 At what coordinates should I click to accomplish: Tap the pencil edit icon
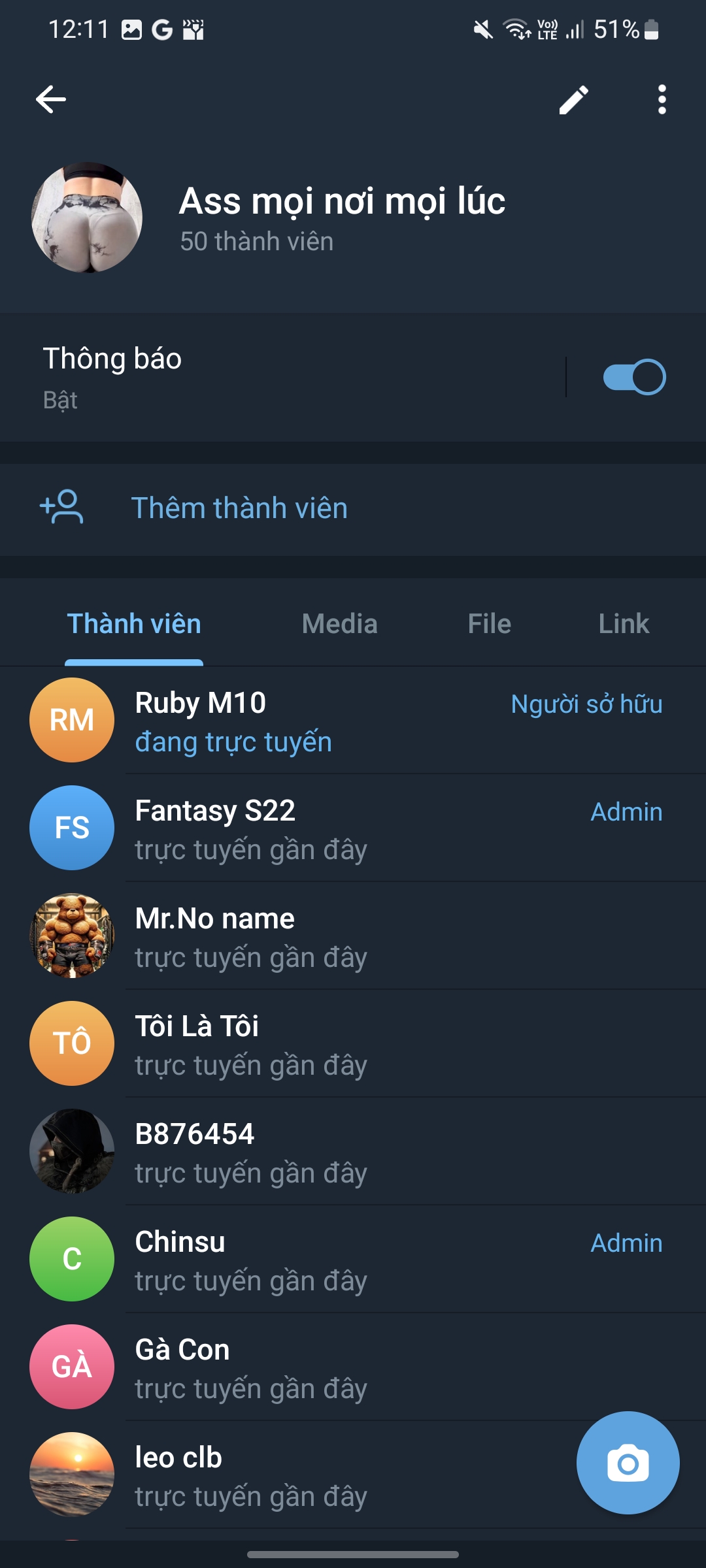coord(573,100)
